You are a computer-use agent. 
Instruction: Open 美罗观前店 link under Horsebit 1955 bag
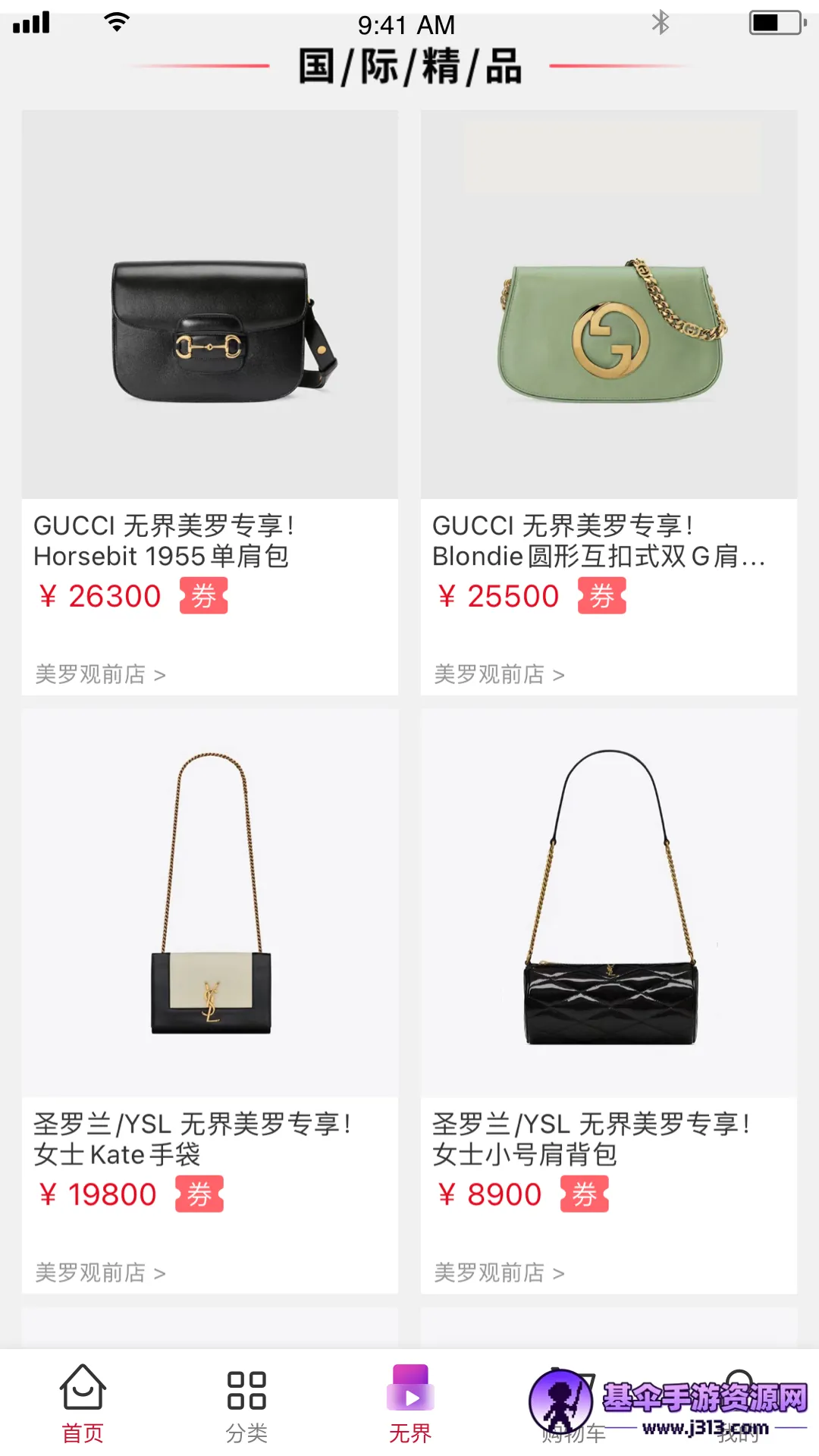click(x=100, y=674)
